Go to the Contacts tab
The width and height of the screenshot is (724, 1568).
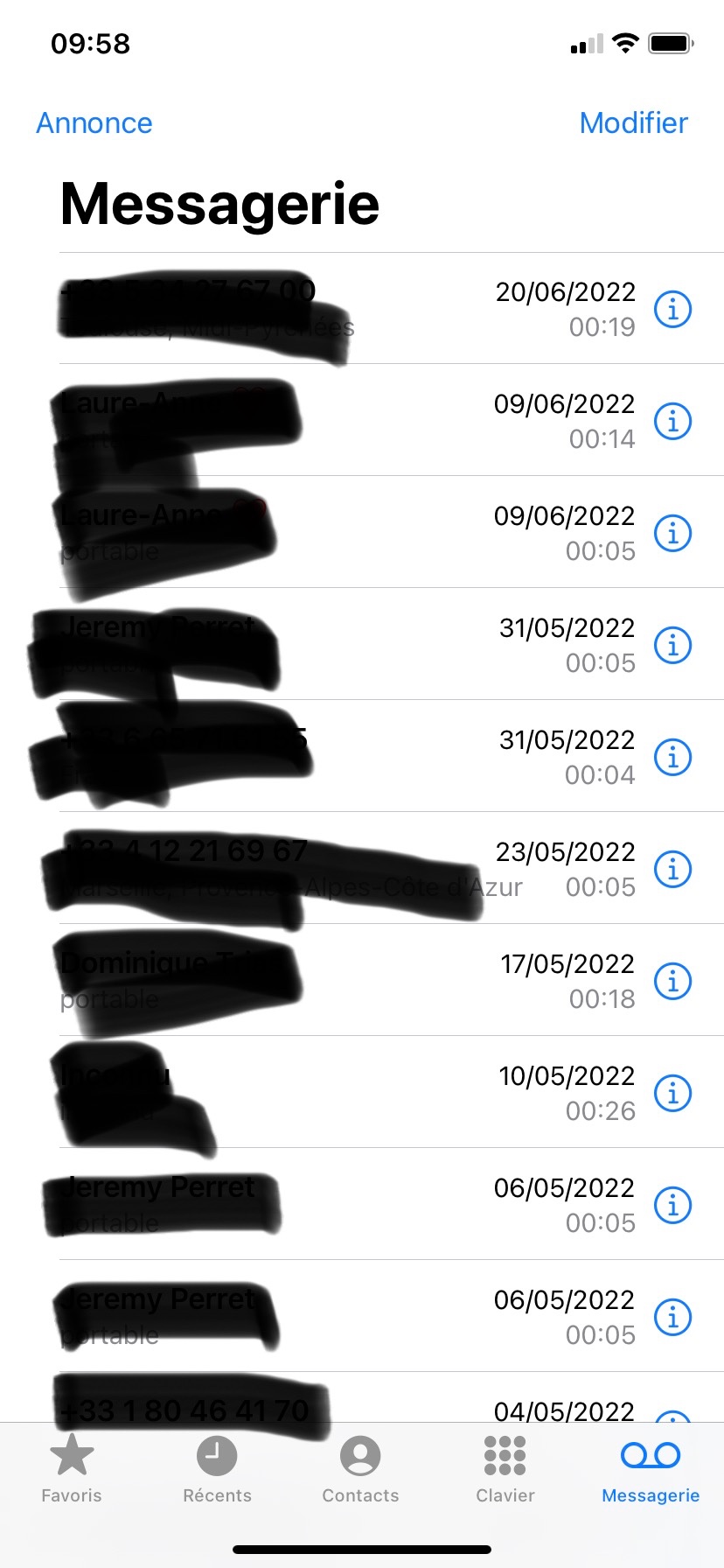point(360,1468)
